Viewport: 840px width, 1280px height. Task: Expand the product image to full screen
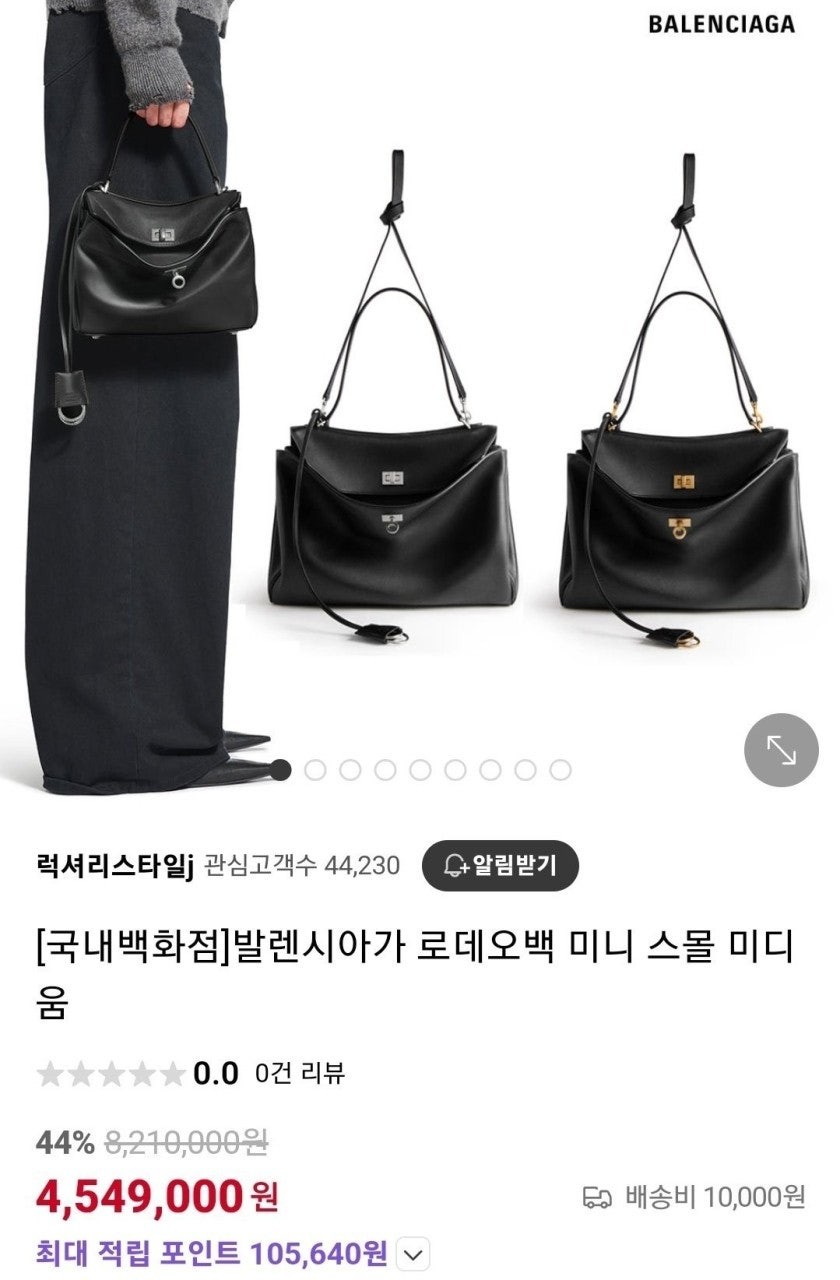point(781,750)
